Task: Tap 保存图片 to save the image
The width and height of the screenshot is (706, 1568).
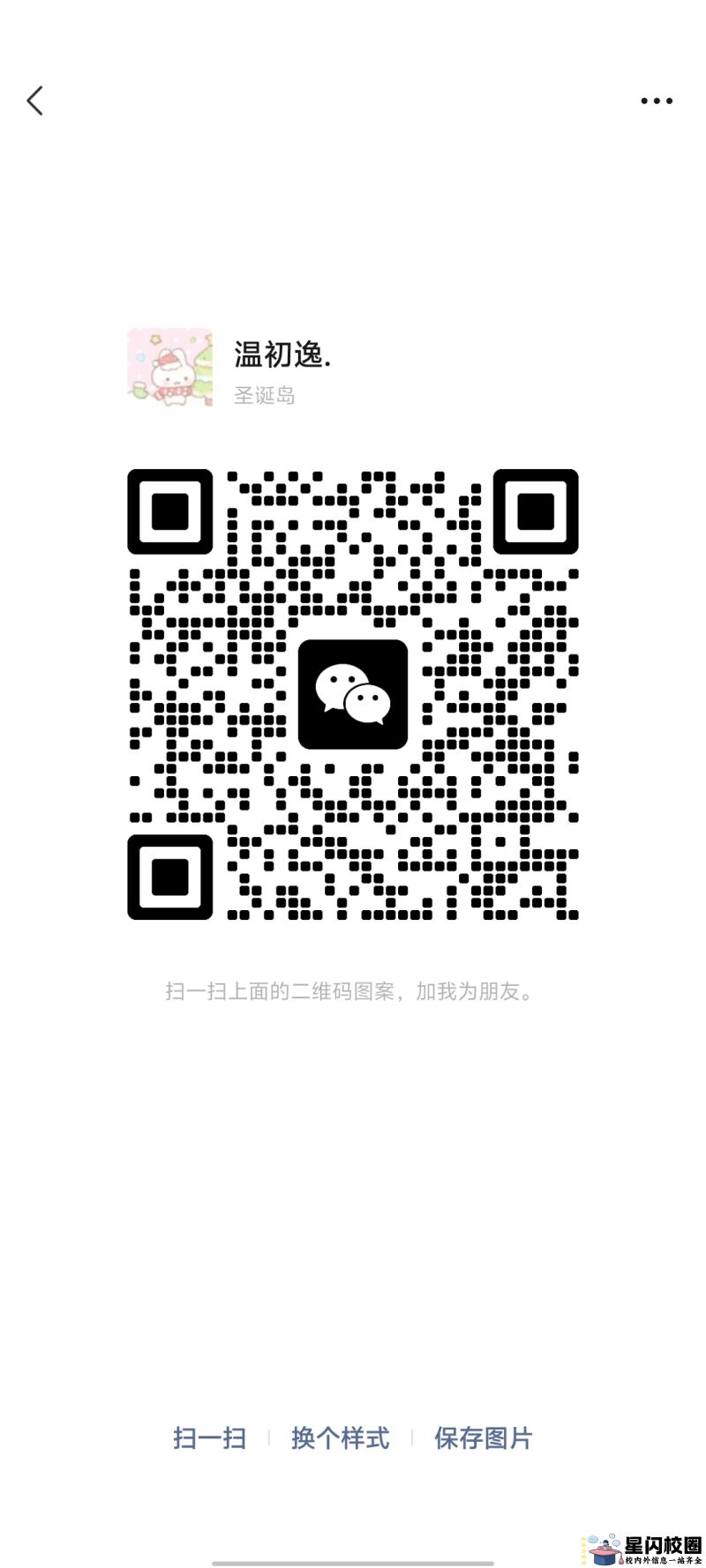Action: 483,1438
